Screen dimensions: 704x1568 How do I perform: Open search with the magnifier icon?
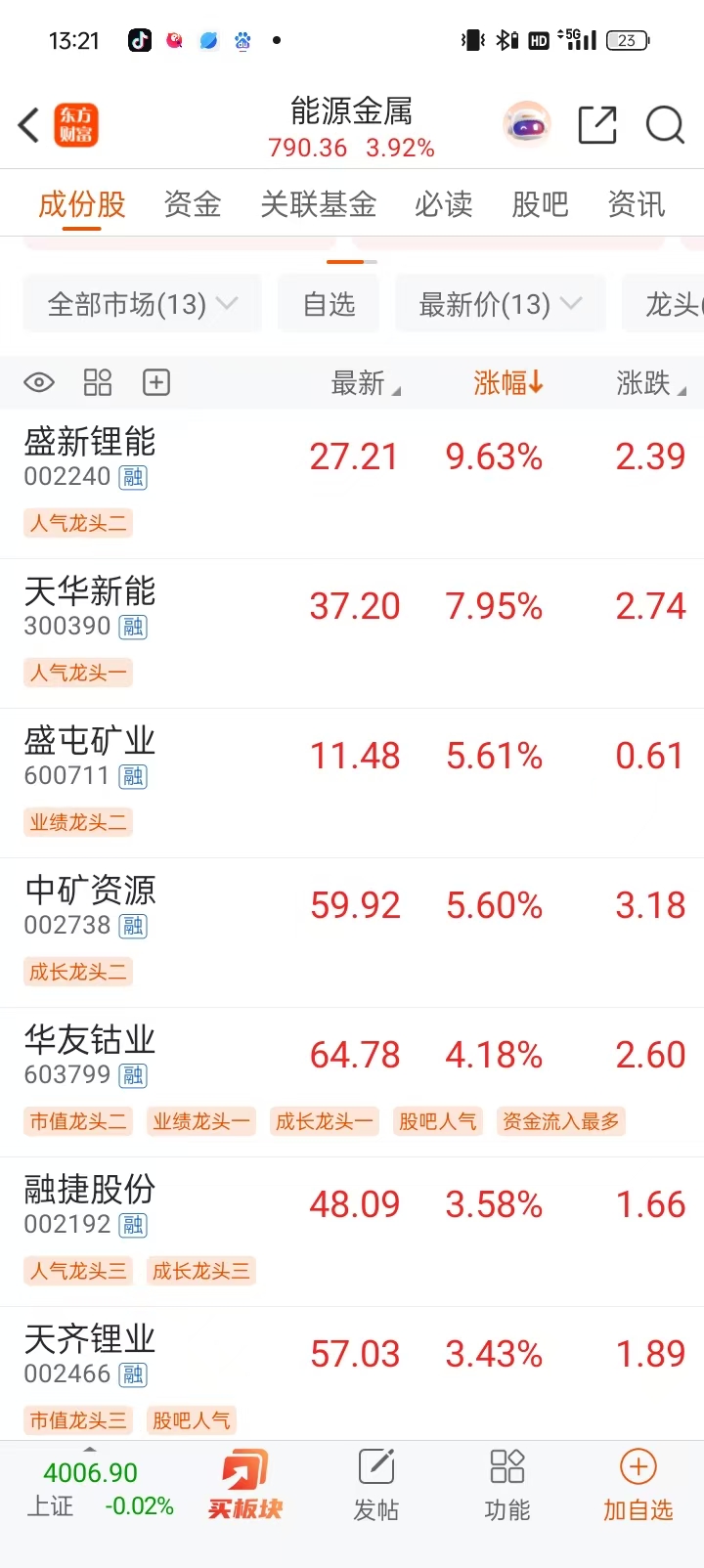click(665, 125)
